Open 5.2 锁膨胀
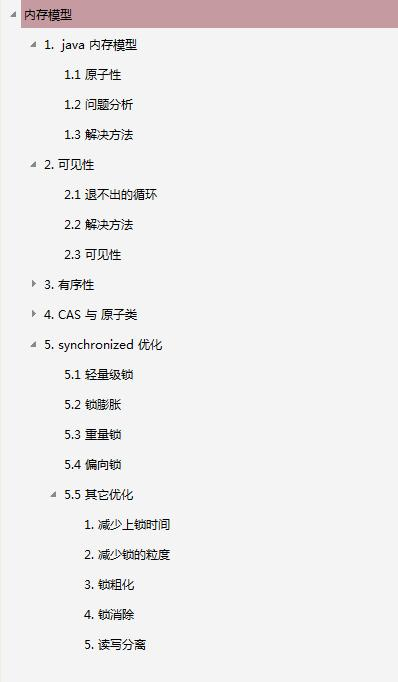This screenshot has height=682, width=398. [x=93, y=405]
